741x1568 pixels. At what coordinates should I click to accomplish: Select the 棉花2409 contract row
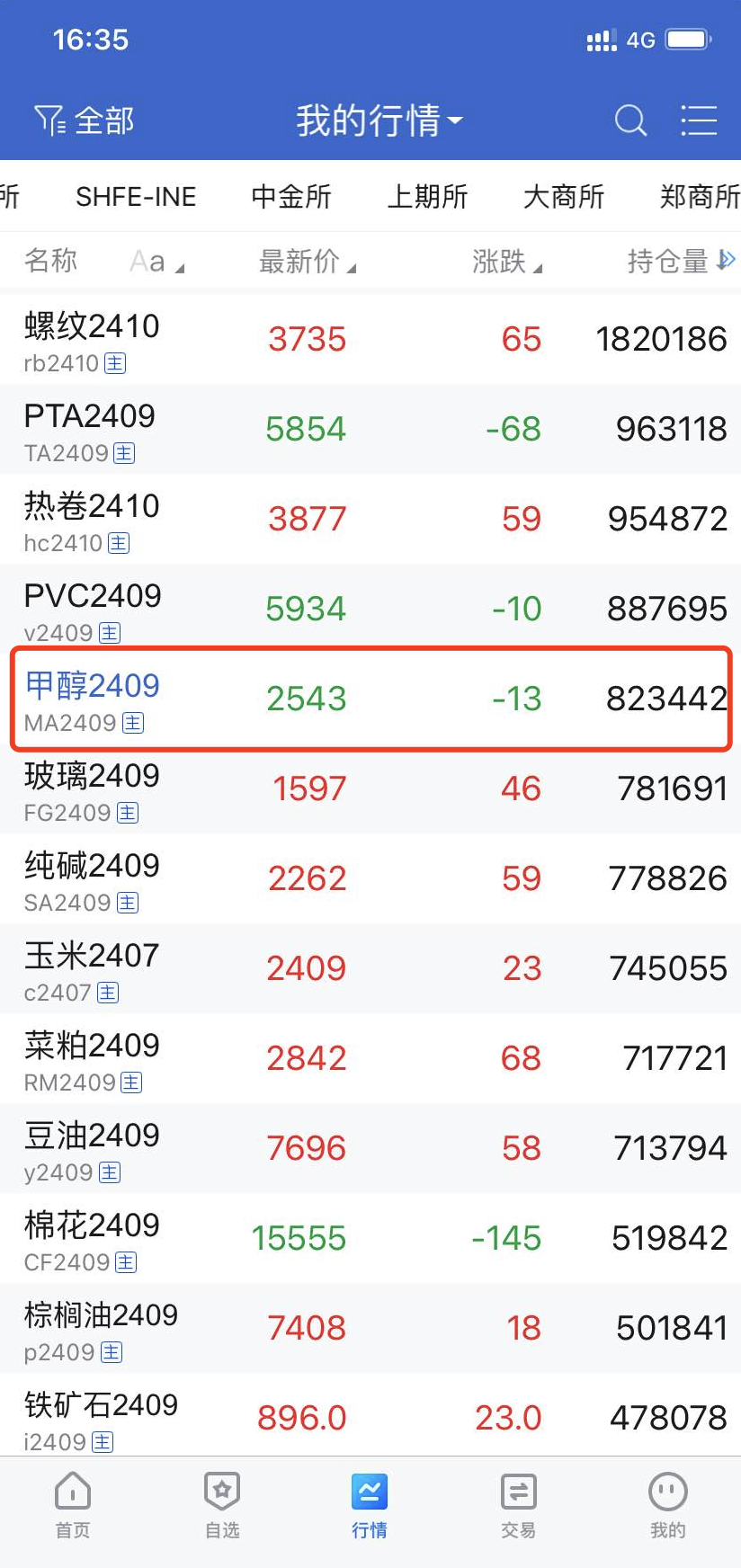point(370,1239)
